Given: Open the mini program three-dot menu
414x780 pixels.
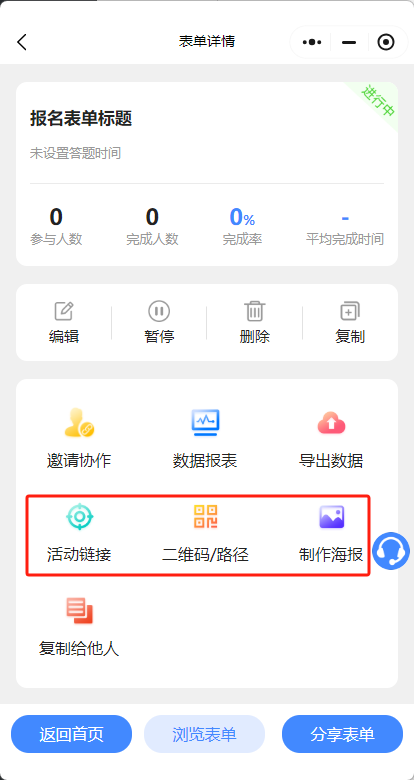Looking at the screenshot, I should [312, 42].
